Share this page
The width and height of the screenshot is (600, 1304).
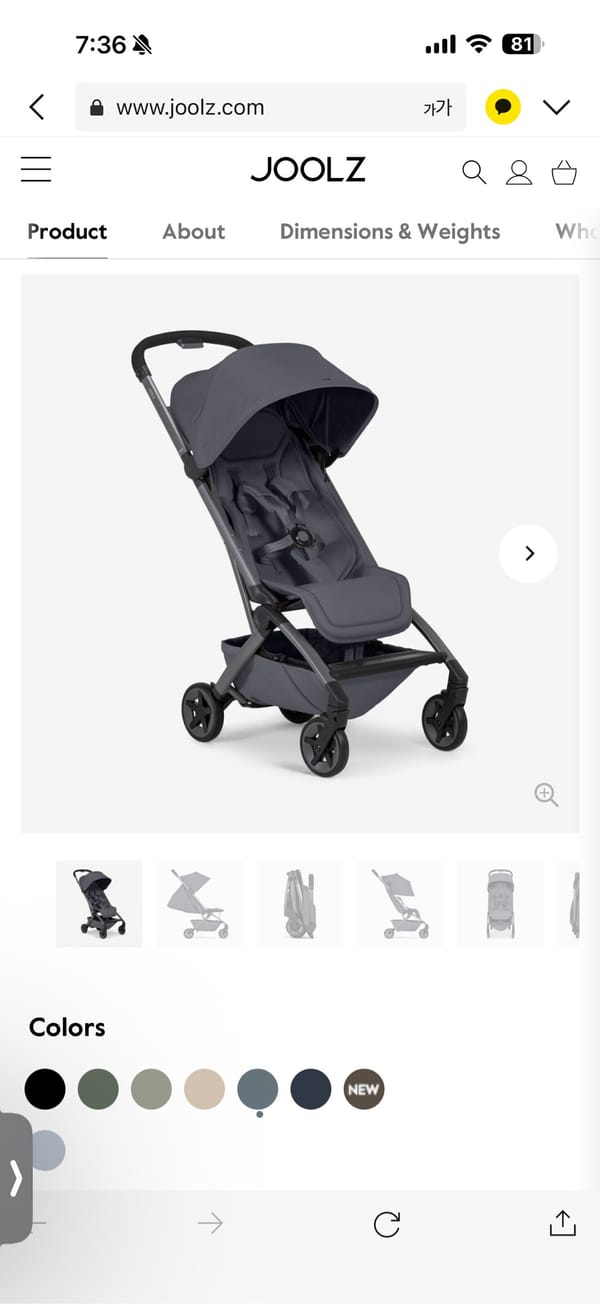pos(562,1222)
